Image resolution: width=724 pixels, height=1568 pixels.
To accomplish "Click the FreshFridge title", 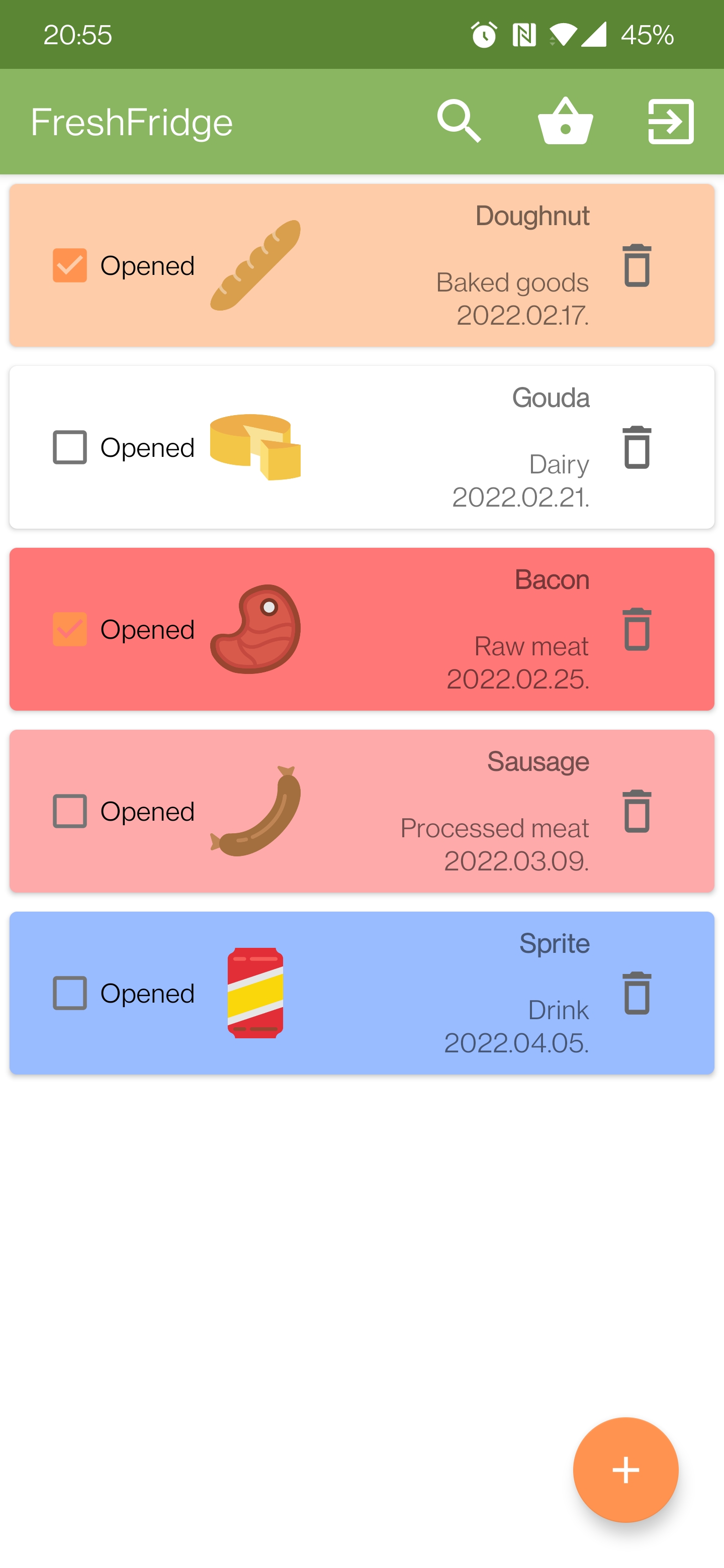I will tap(132, 121).
